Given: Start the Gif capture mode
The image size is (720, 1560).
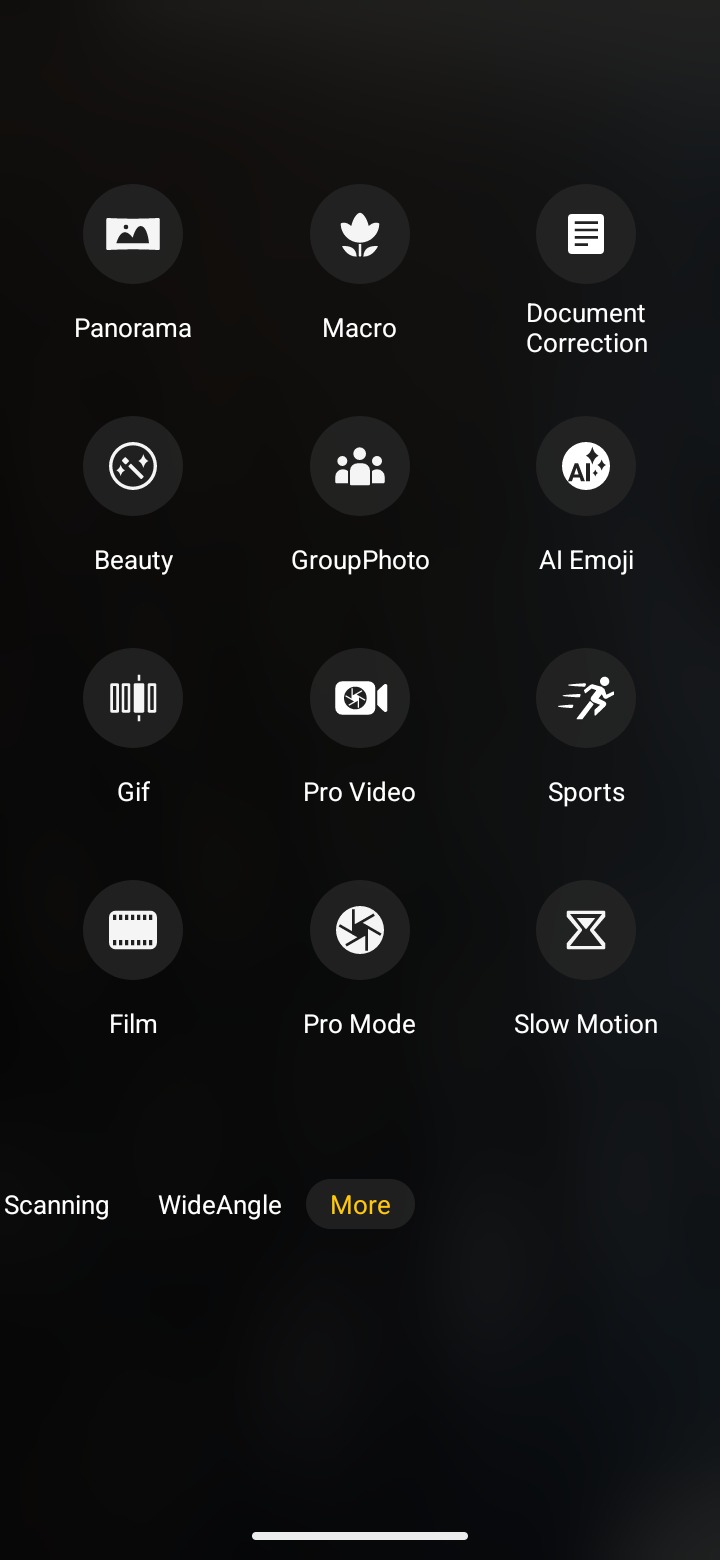Looking at the screenshot, I should pos(133,698).
